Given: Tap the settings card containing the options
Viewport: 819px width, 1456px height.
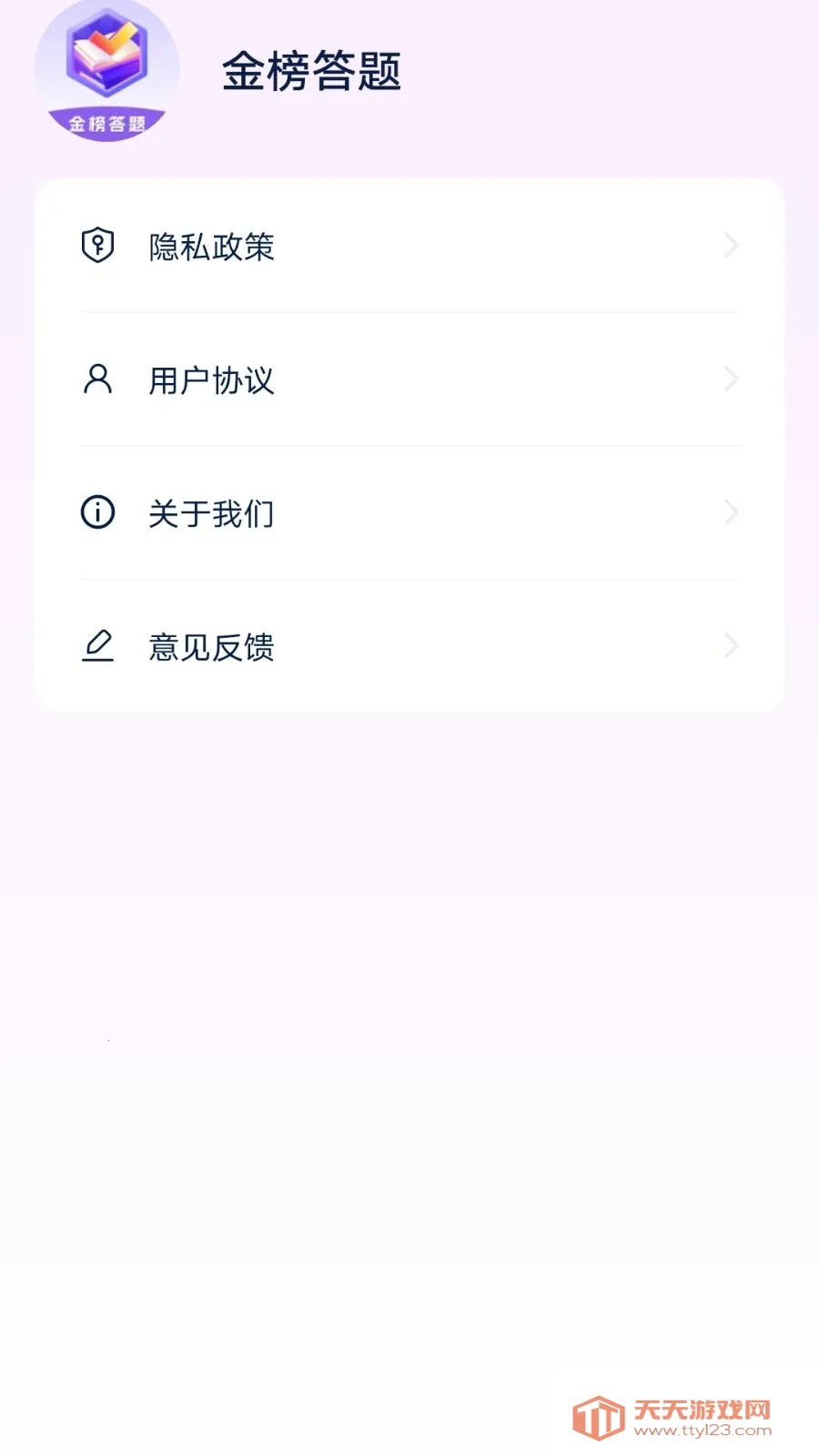Looking at the screenshot, I should [x=409, y=444].
